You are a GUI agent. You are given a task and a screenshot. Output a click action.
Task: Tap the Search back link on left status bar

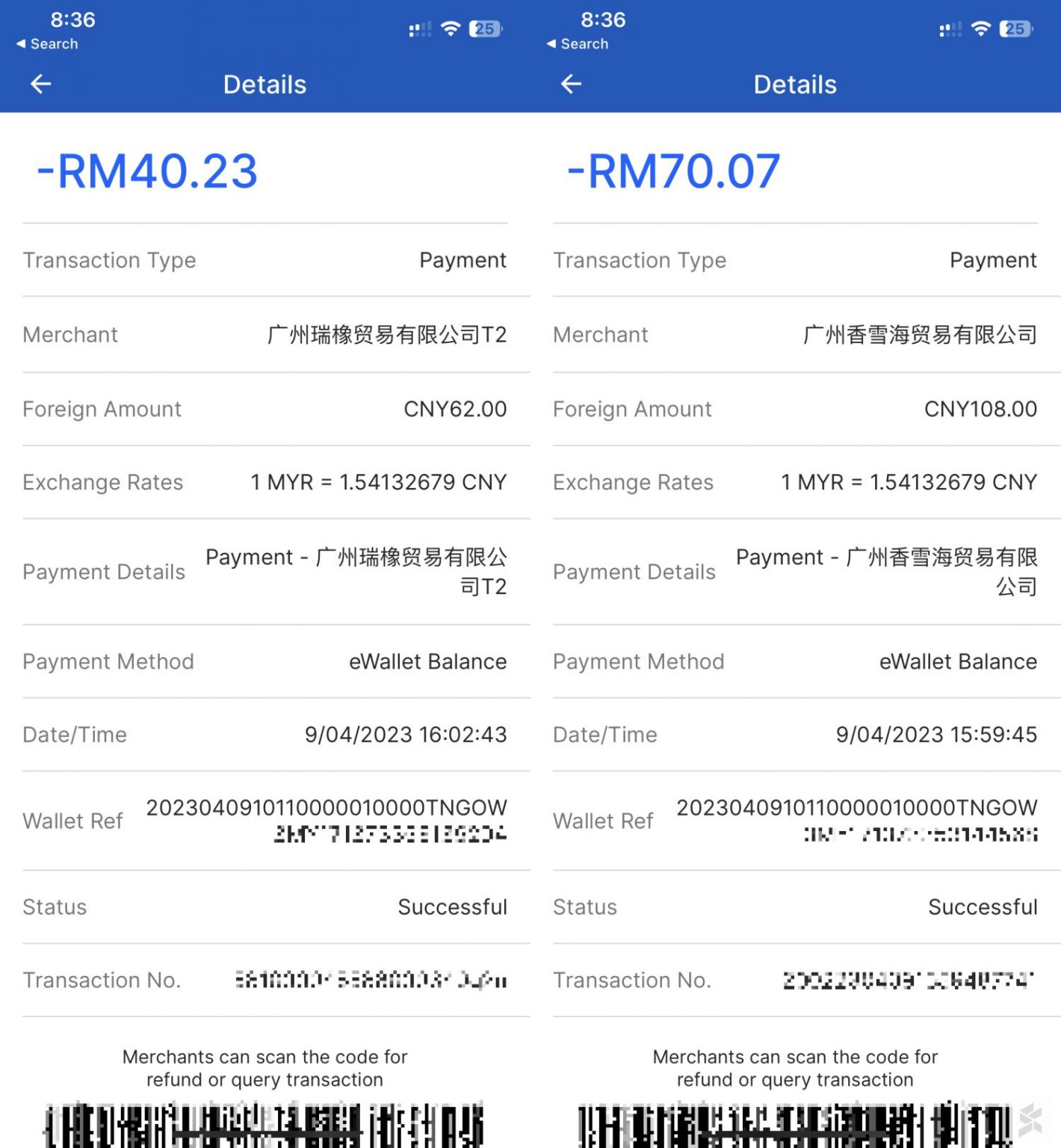click(x=48, y=43)
